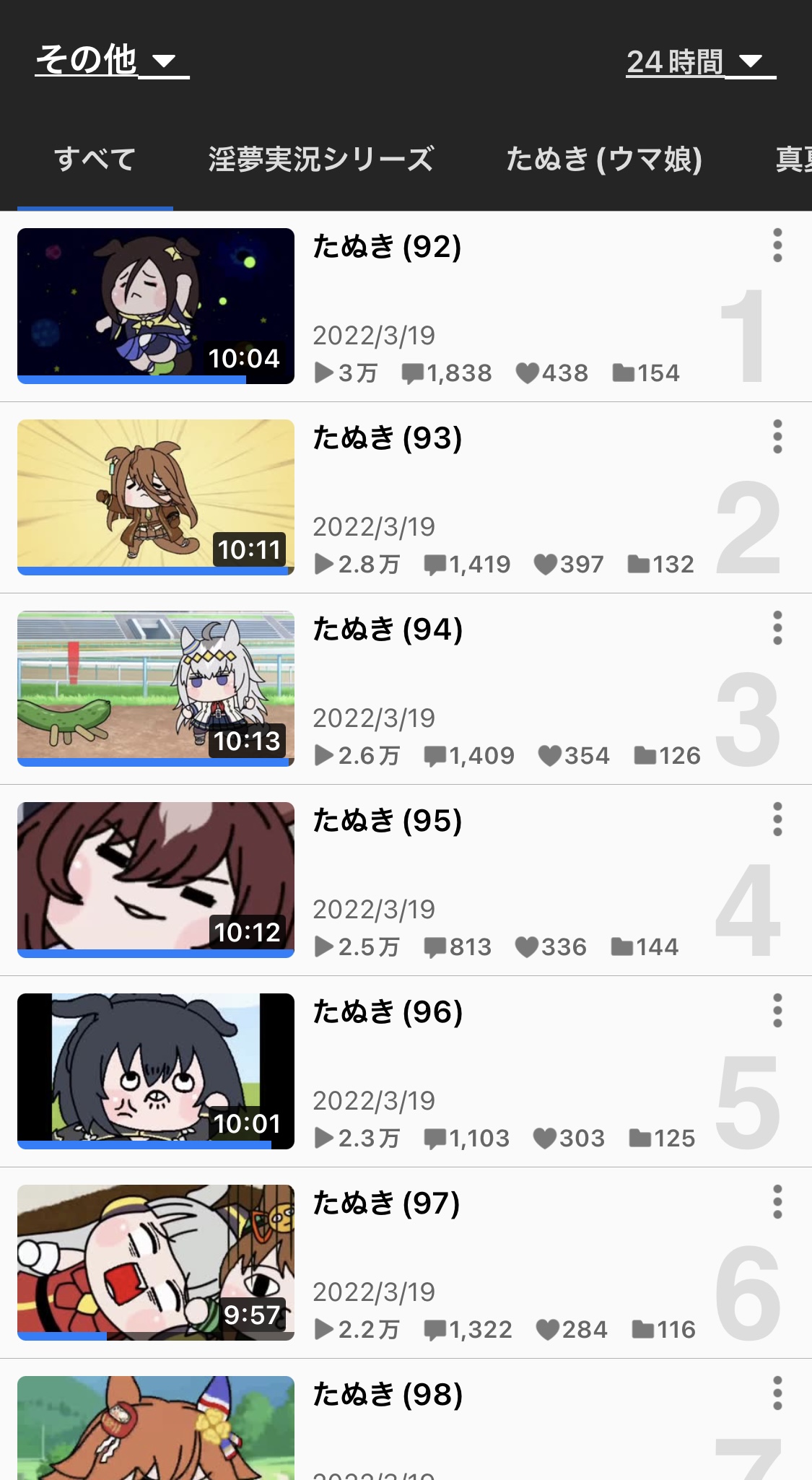Play the video たぬき (93)

pos(156,497)
